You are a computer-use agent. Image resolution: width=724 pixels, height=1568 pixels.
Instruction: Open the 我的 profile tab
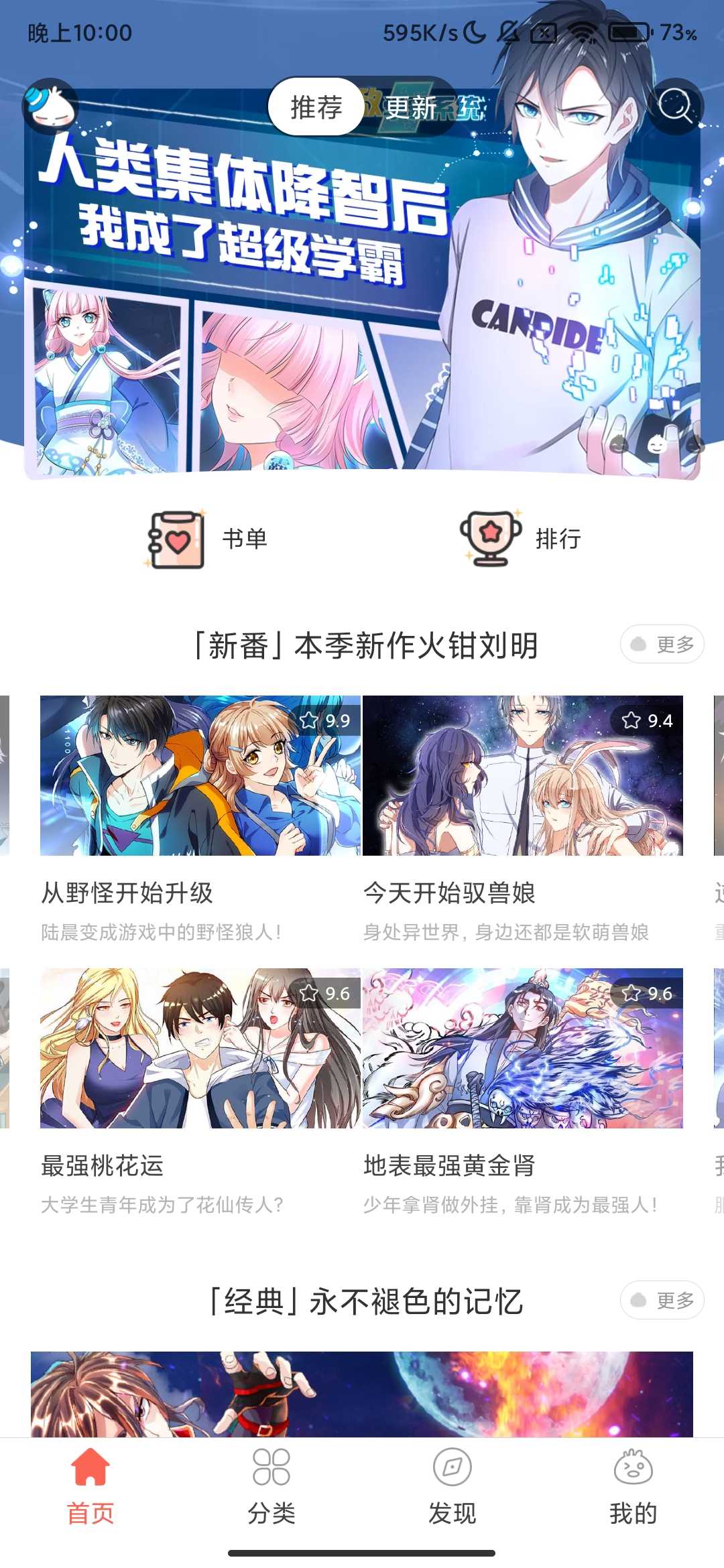(x=633, y=1485)
